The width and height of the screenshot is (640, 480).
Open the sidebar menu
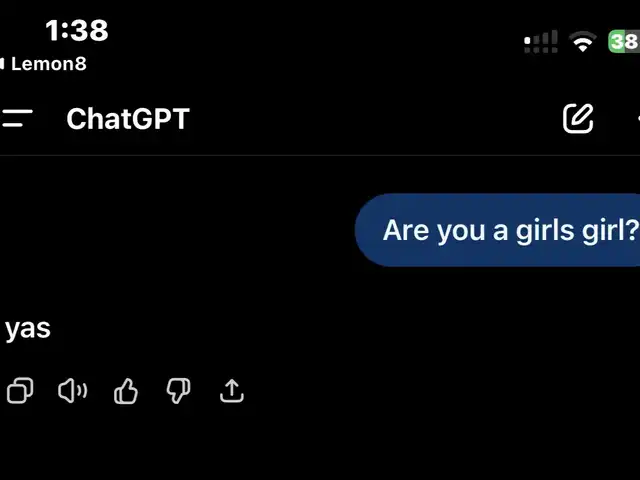click(17, 119)
